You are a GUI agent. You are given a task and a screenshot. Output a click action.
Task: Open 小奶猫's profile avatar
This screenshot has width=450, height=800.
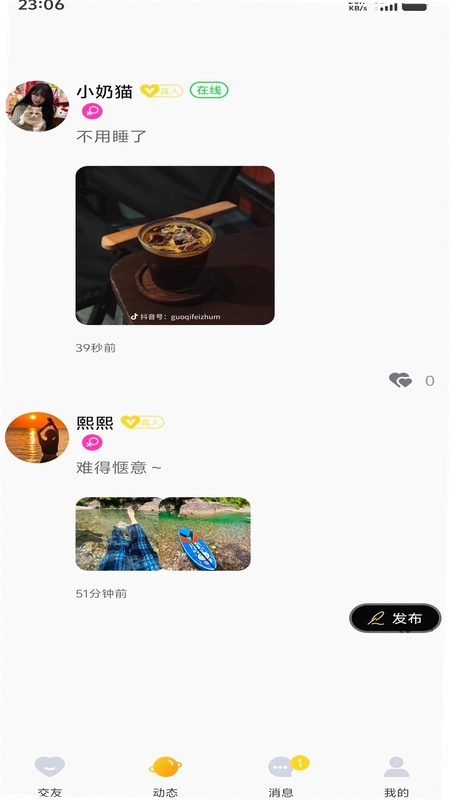(37, 106)
